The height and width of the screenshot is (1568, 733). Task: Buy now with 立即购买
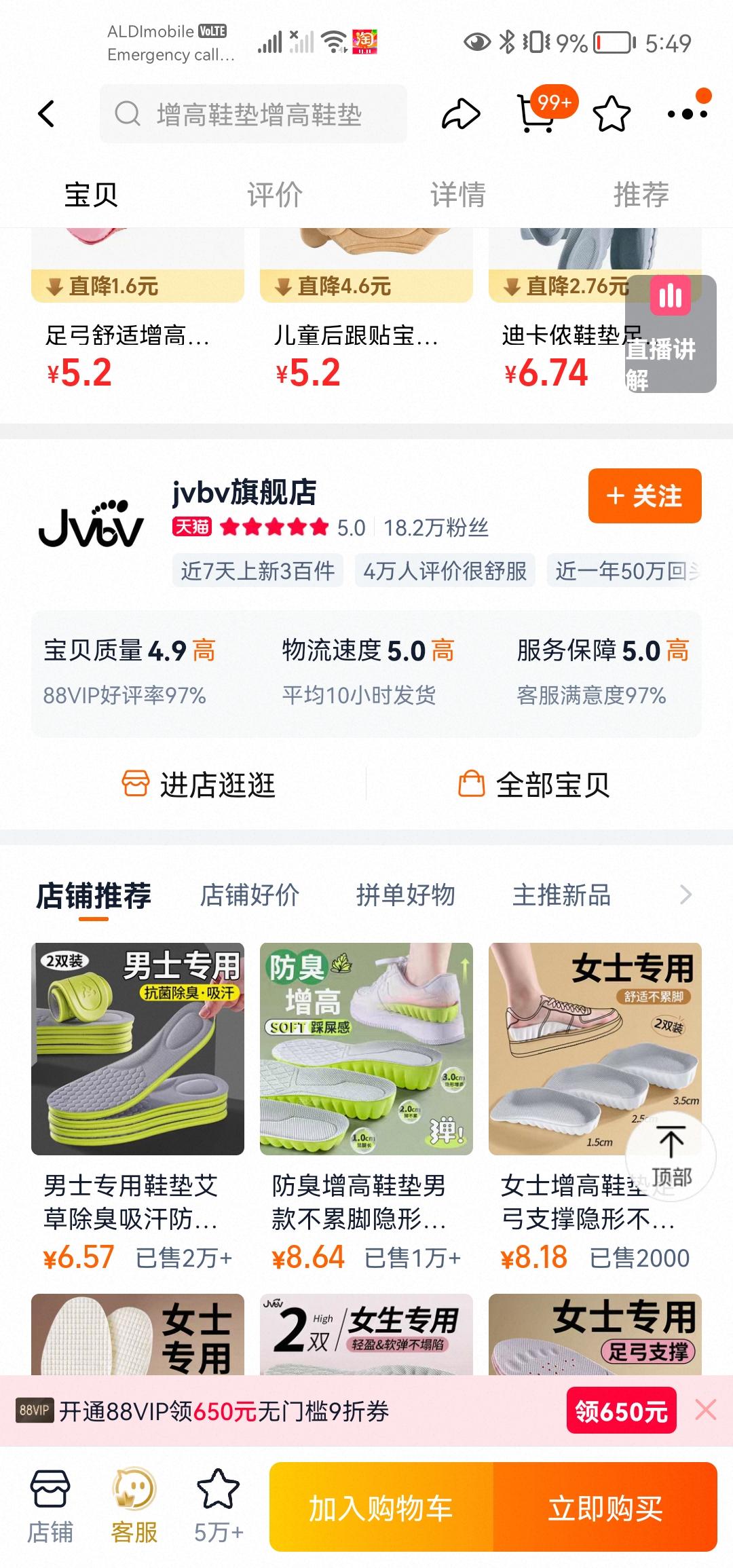point(605,1508)
